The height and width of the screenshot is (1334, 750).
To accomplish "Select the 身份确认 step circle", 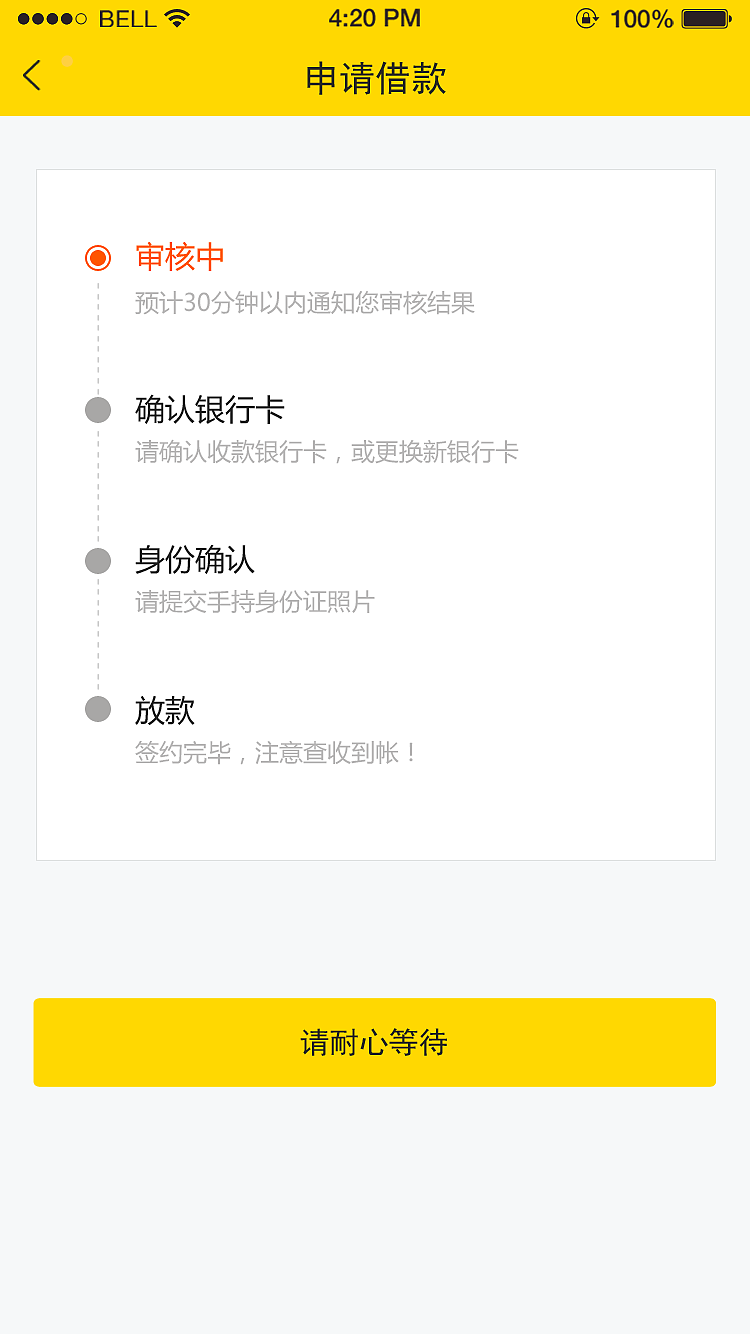I will coord(98,559).
